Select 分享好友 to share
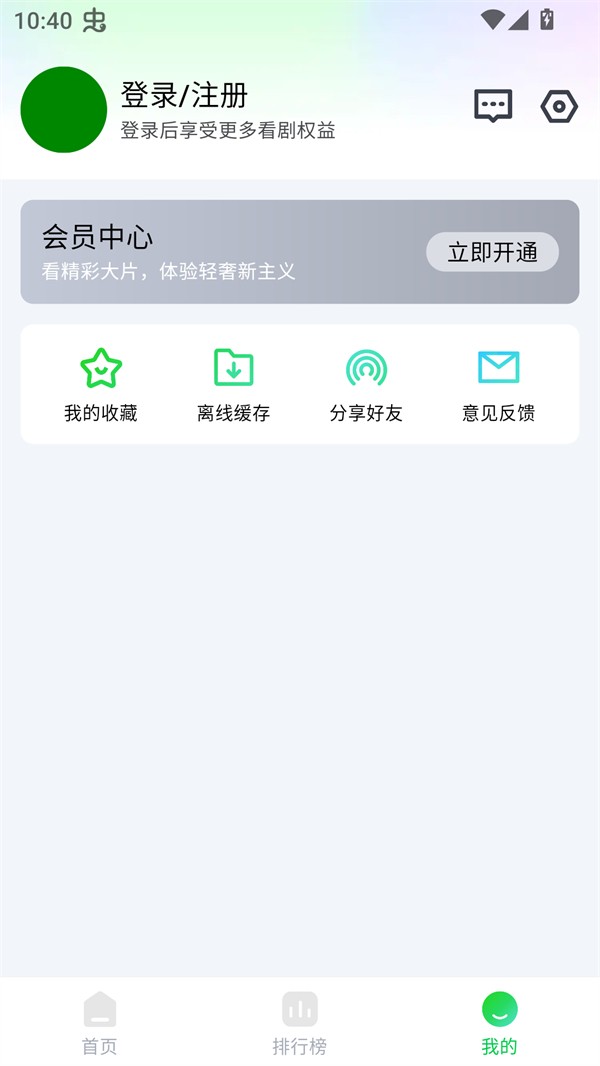 (x=366, y=384)
